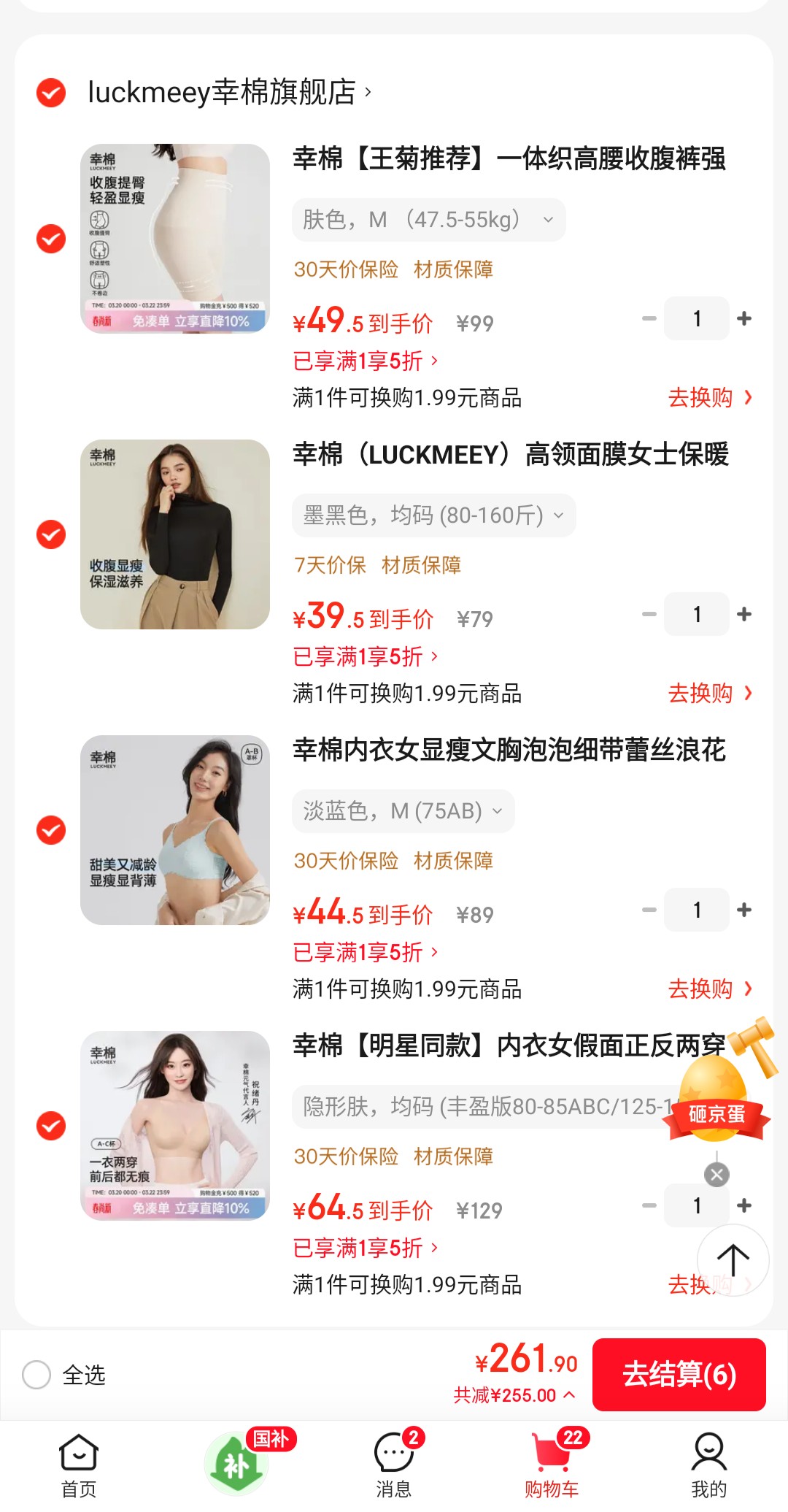Open 去换购 offer under the 高腰收腹裤

point(709,398)
